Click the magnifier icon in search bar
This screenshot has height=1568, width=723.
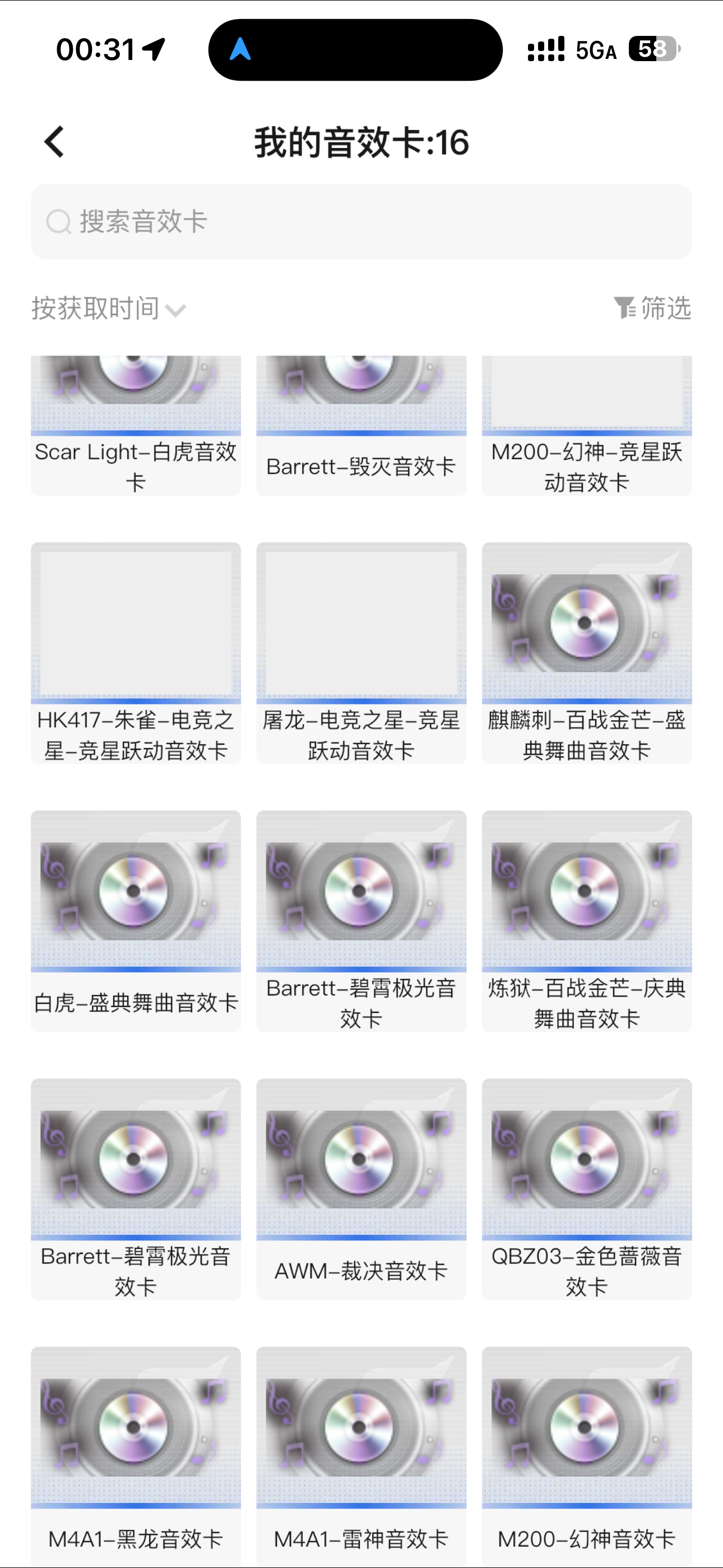tap(58, 222)
